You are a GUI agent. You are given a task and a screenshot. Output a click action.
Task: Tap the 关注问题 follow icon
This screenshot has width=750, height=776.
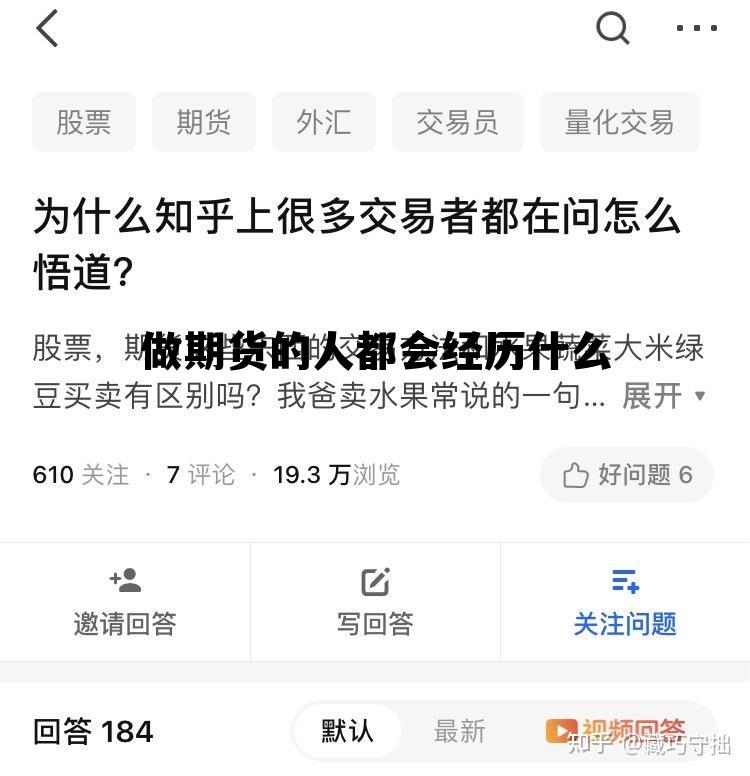click(624, 581)
